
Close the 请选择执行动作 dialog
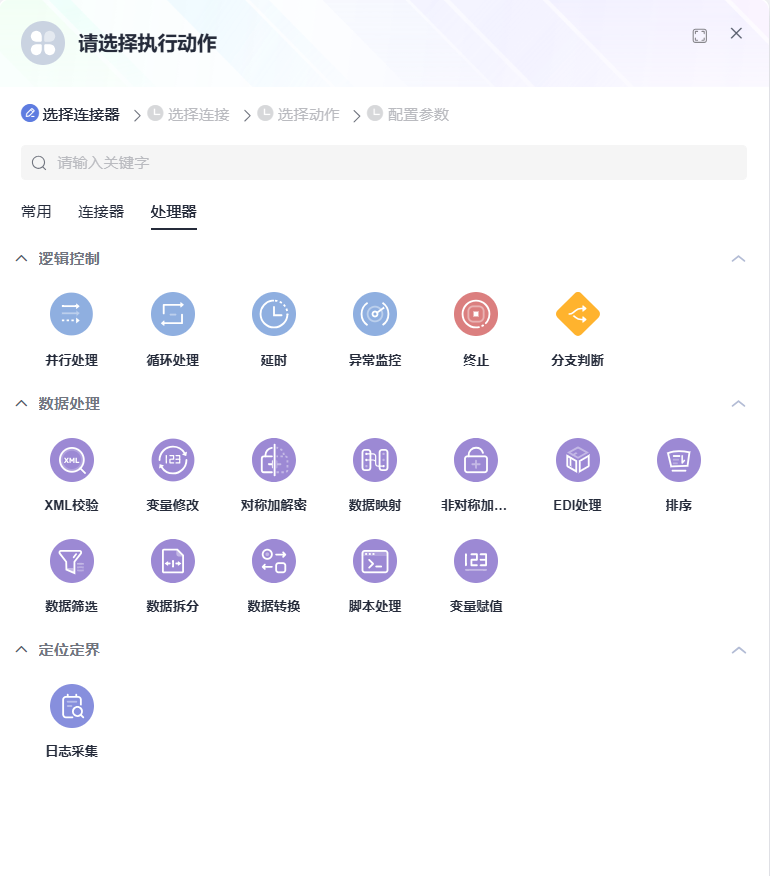tap(736, 33)
